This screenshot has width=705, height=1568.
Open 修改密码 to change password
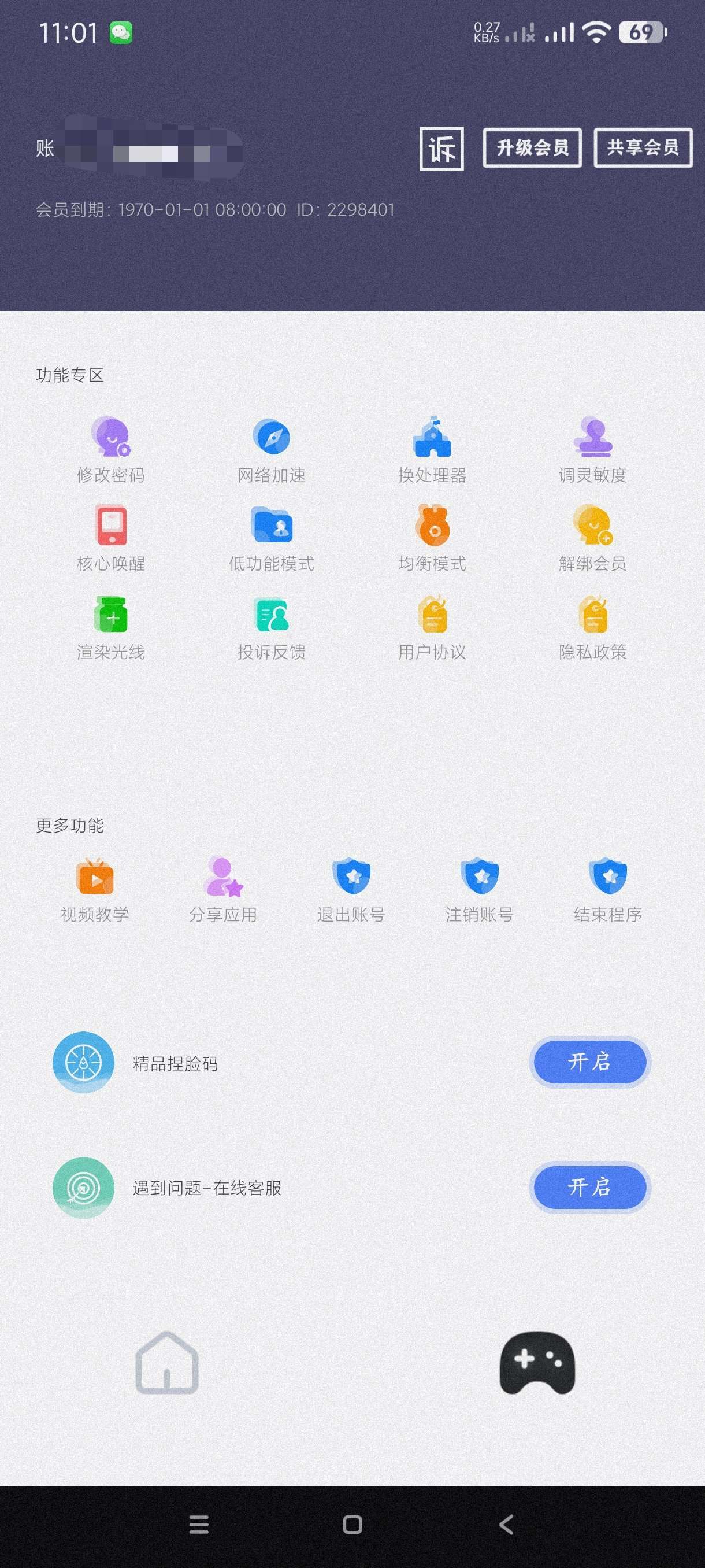click(x=111, y=450)
